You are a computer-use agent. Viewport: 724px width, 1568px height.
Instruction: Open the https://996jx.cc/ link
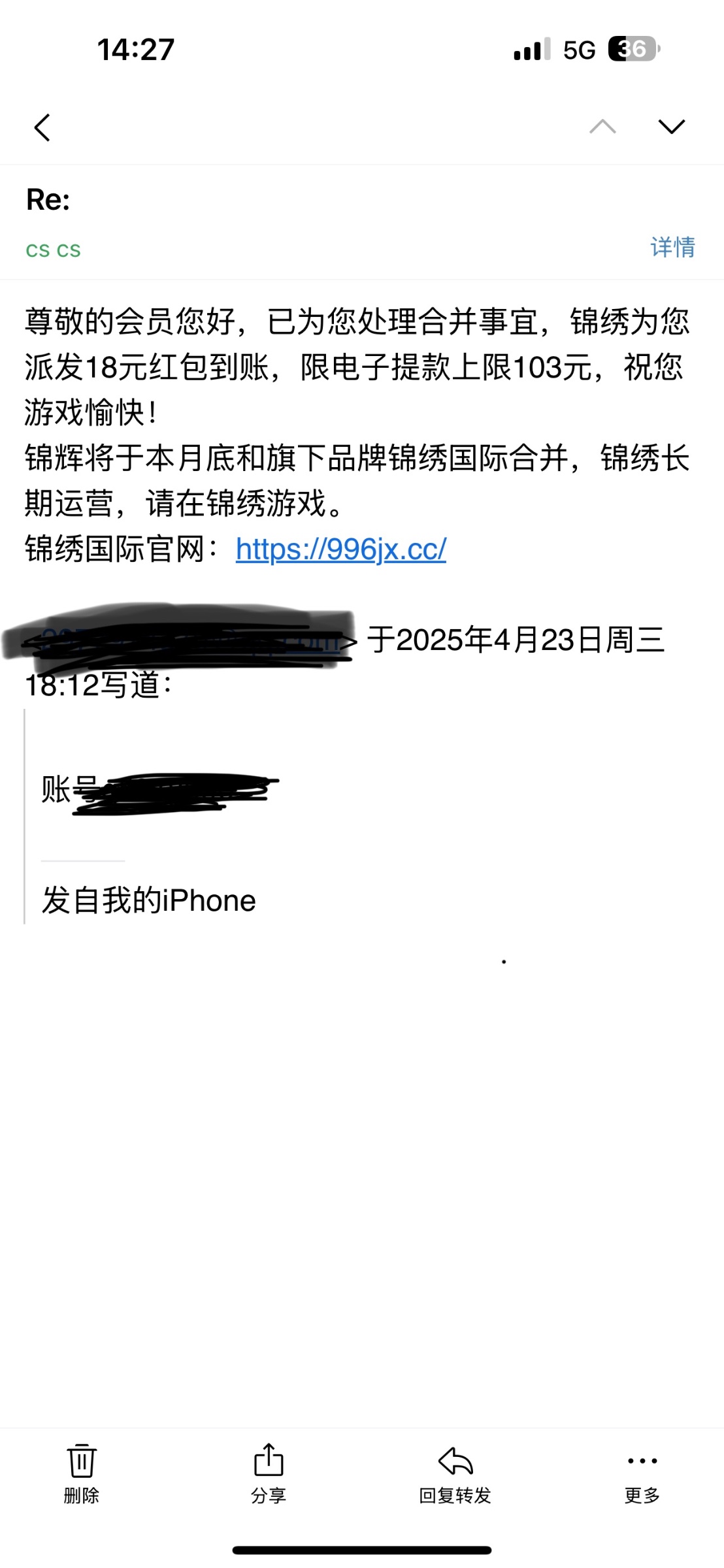[340, 551]
